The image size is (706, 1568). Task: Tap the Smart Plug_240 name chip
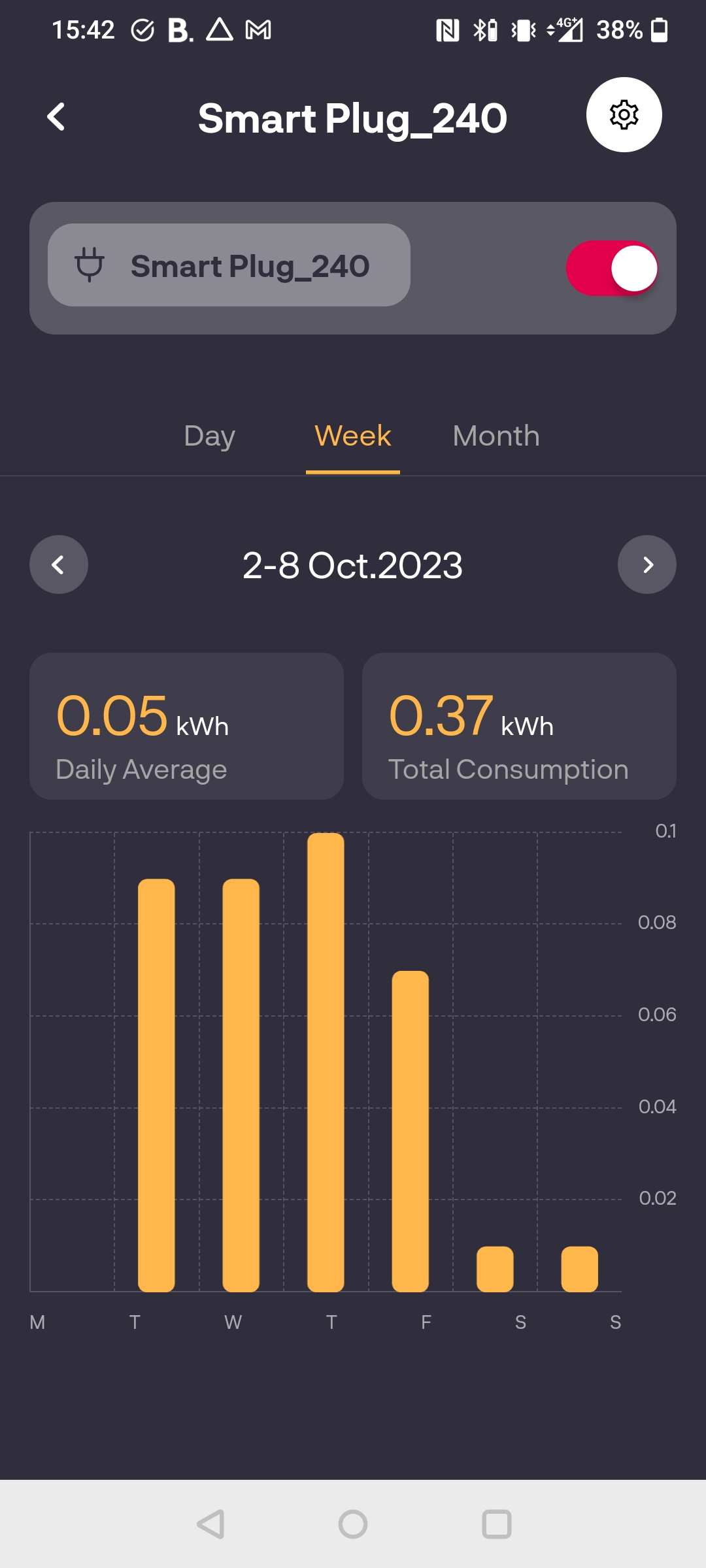tap(229, 265)
